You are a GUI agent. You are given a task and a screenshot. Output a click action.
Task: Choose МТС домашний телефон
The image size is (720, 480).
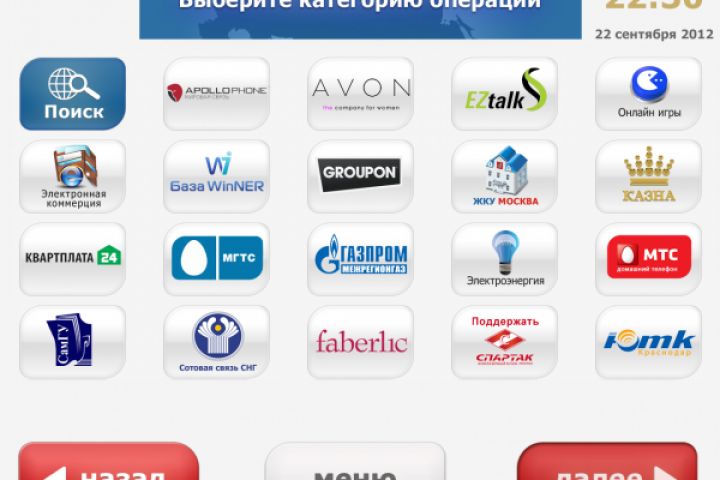tap(648, 259)
